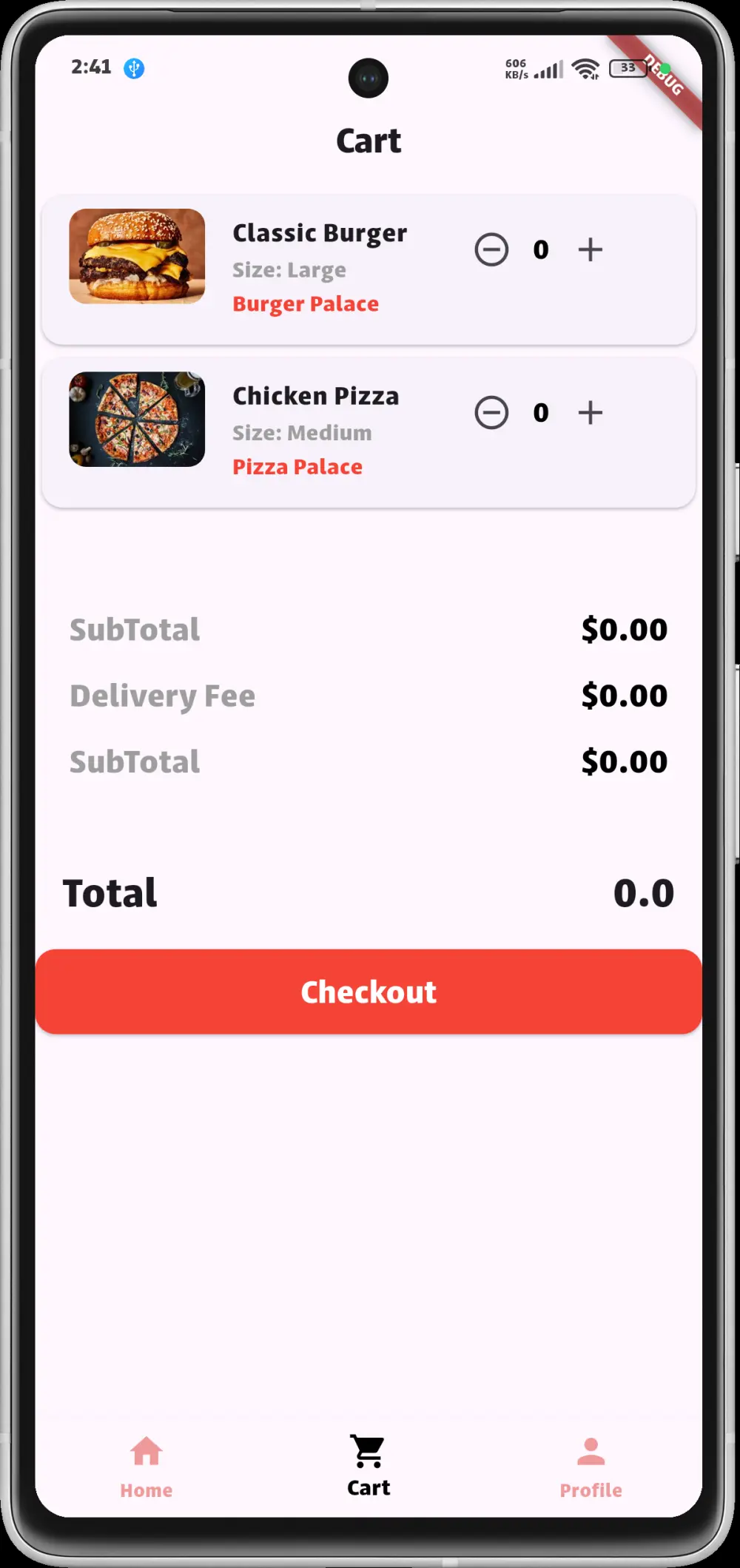Tap the Classic Burger item title
This screenshot has height=1568, width=740.
[320, 232]
